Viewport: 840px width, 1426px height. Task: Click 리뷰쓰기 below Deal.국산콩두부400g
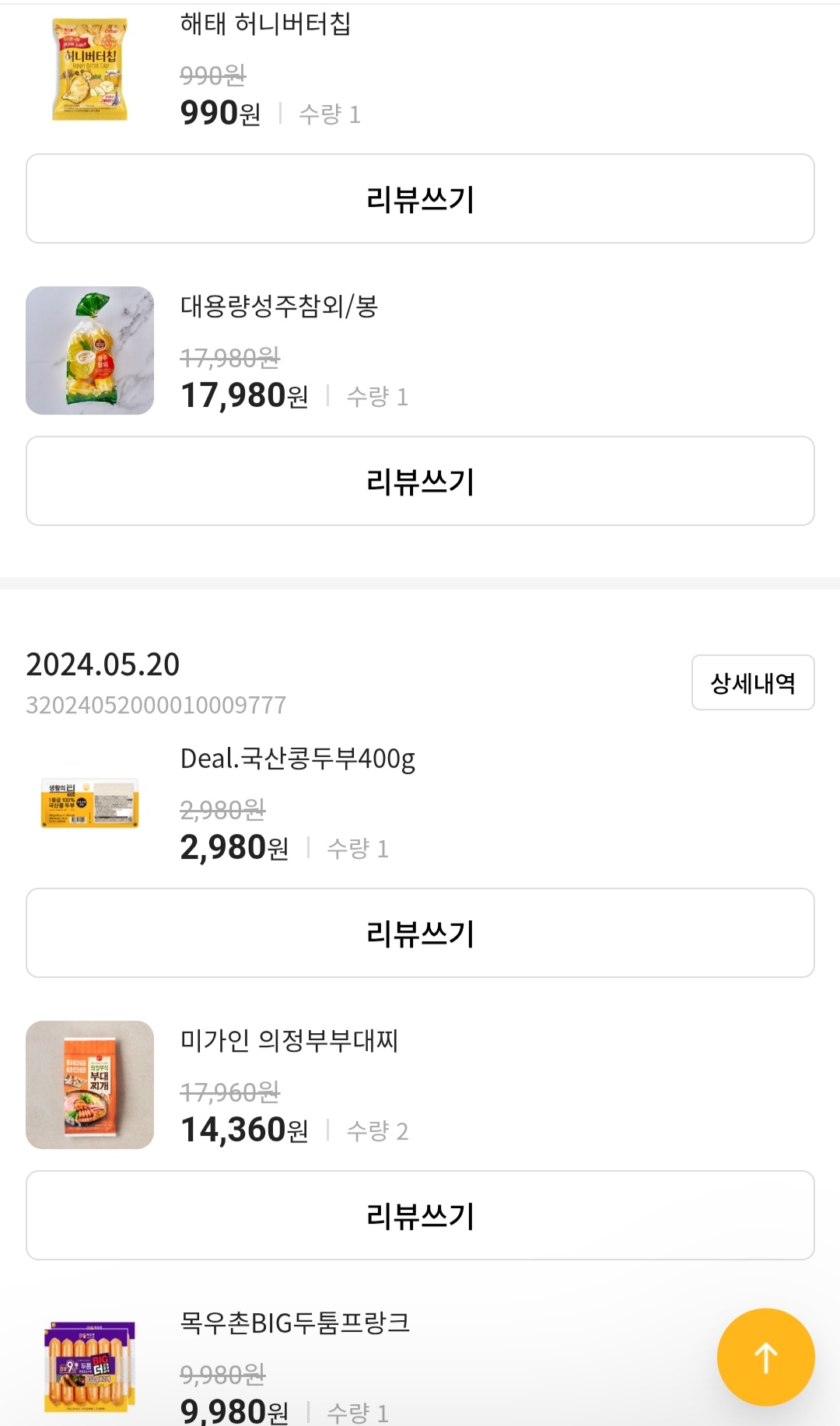click(x=420, y=933)
